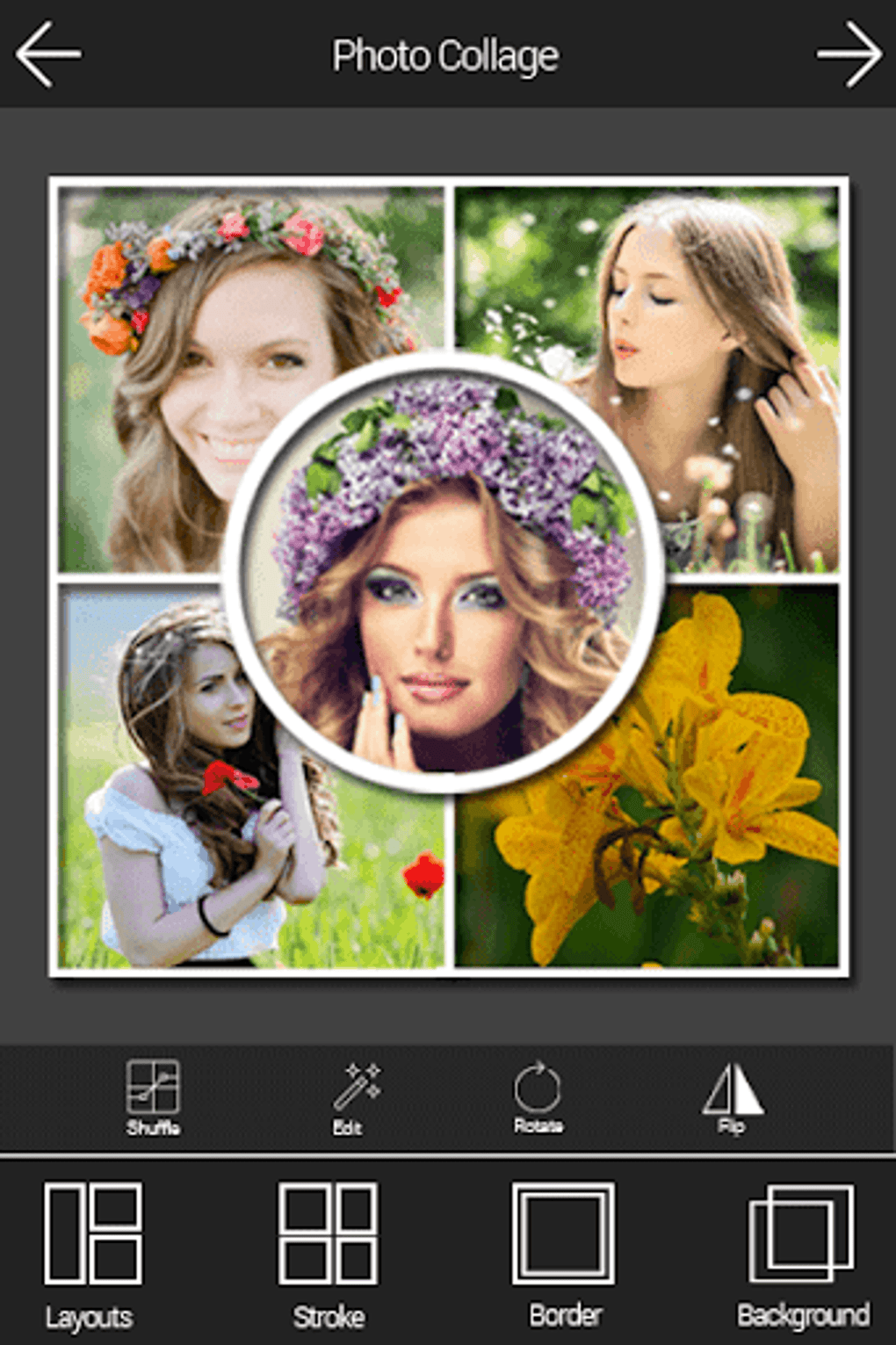Flip the selected photo
896x1345 pixels.
click(733, 1096)
